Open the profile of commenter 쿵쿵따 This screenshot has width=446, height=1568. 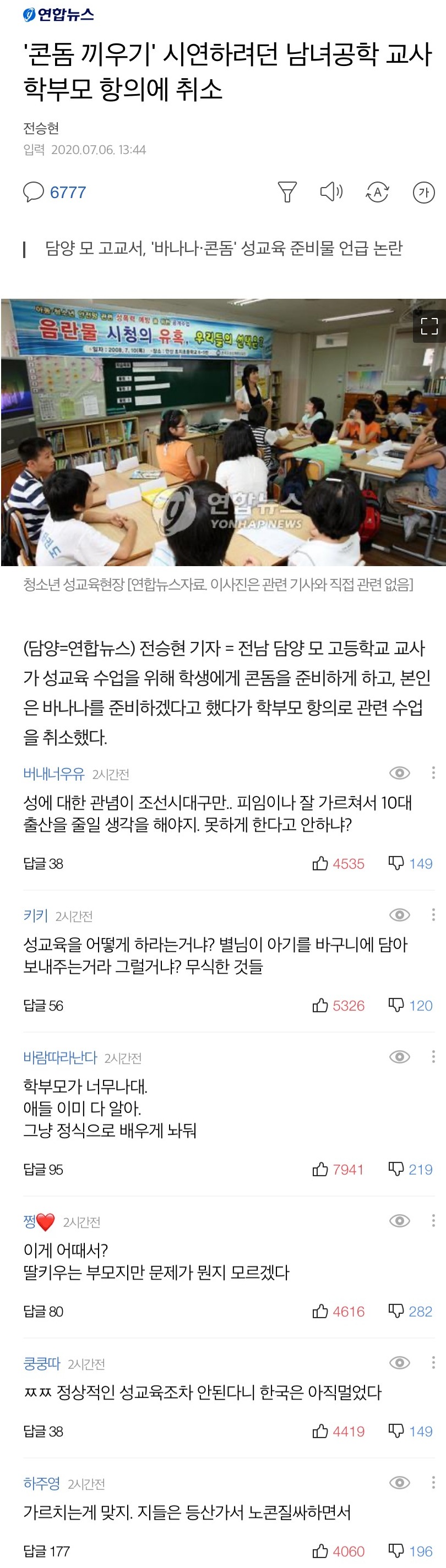(x=41, y=1363)
